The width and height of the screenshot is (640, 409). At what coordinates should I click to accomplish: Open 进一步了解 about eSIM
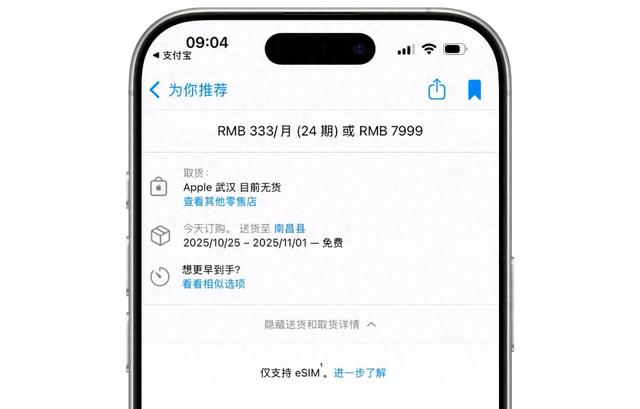tap(360, 373)
